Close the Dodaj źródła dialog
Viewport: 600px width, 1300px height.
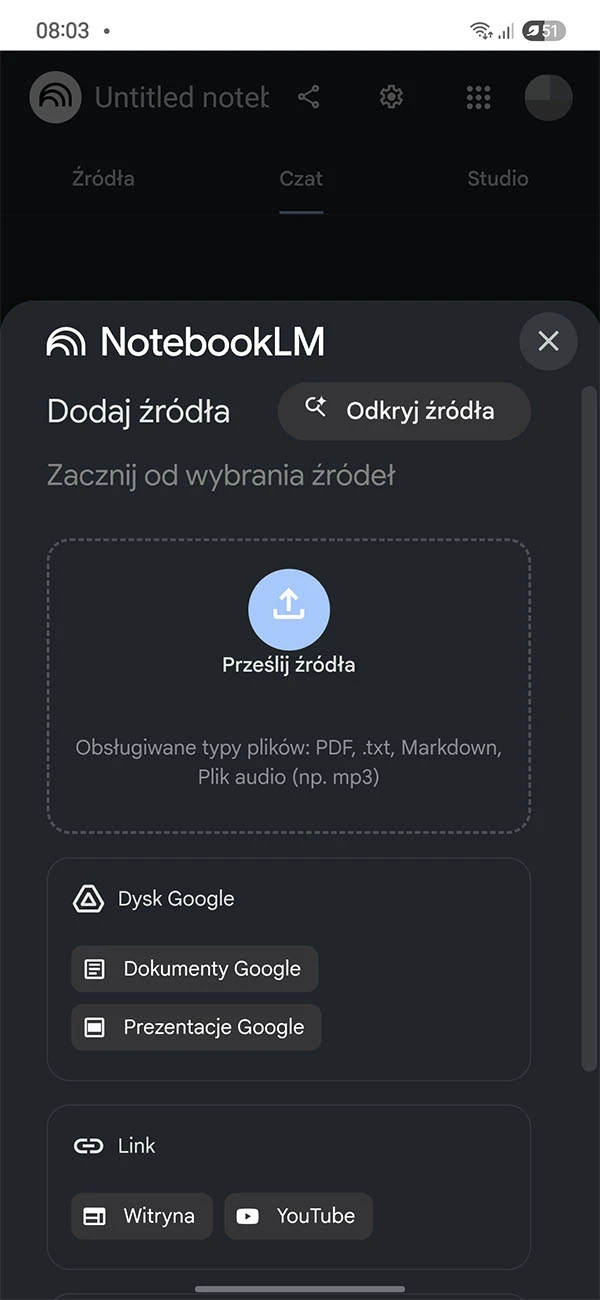pos(548,341)
